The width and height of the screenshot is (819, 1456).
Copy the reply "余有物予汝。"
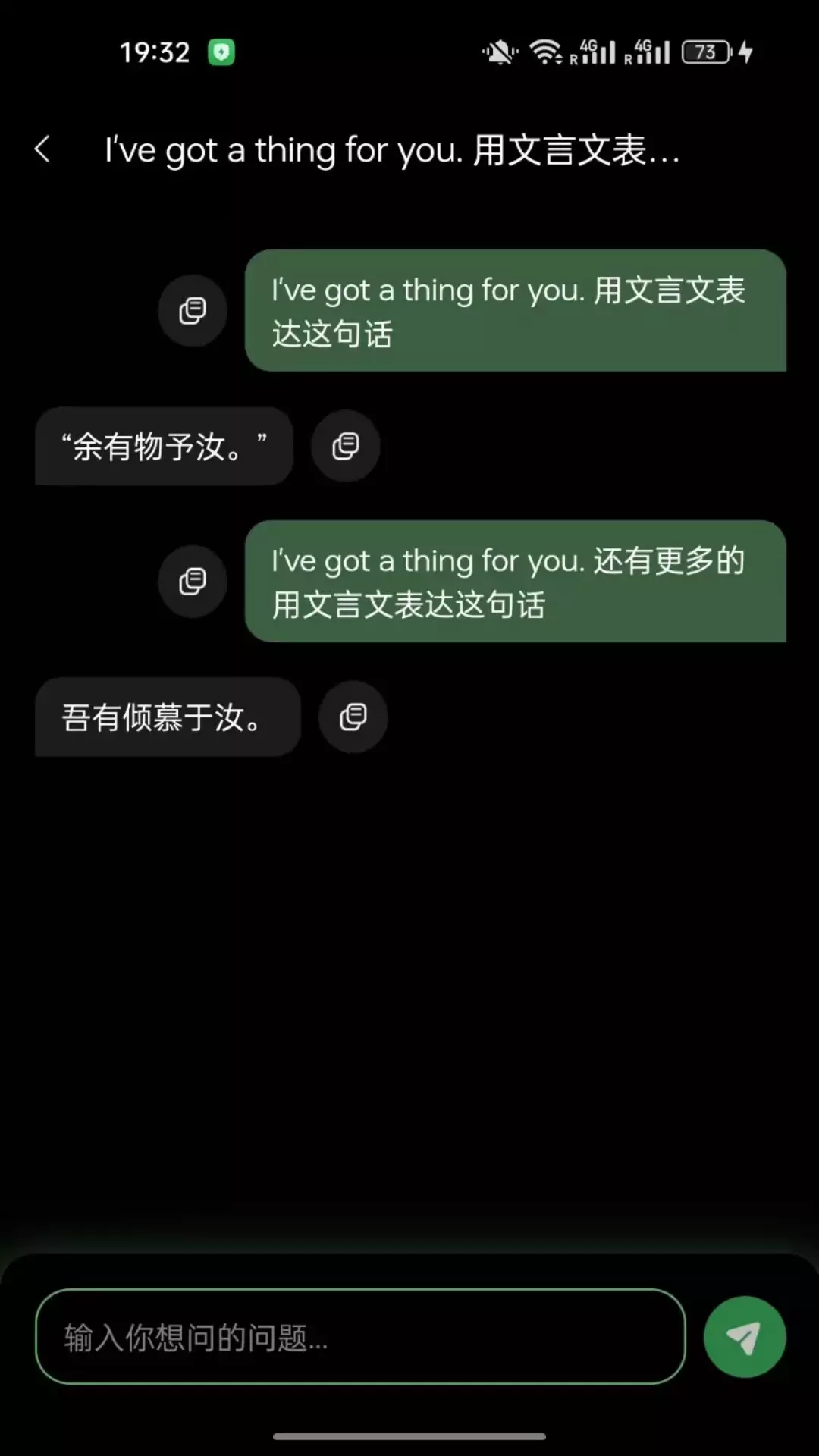[346, 446]
